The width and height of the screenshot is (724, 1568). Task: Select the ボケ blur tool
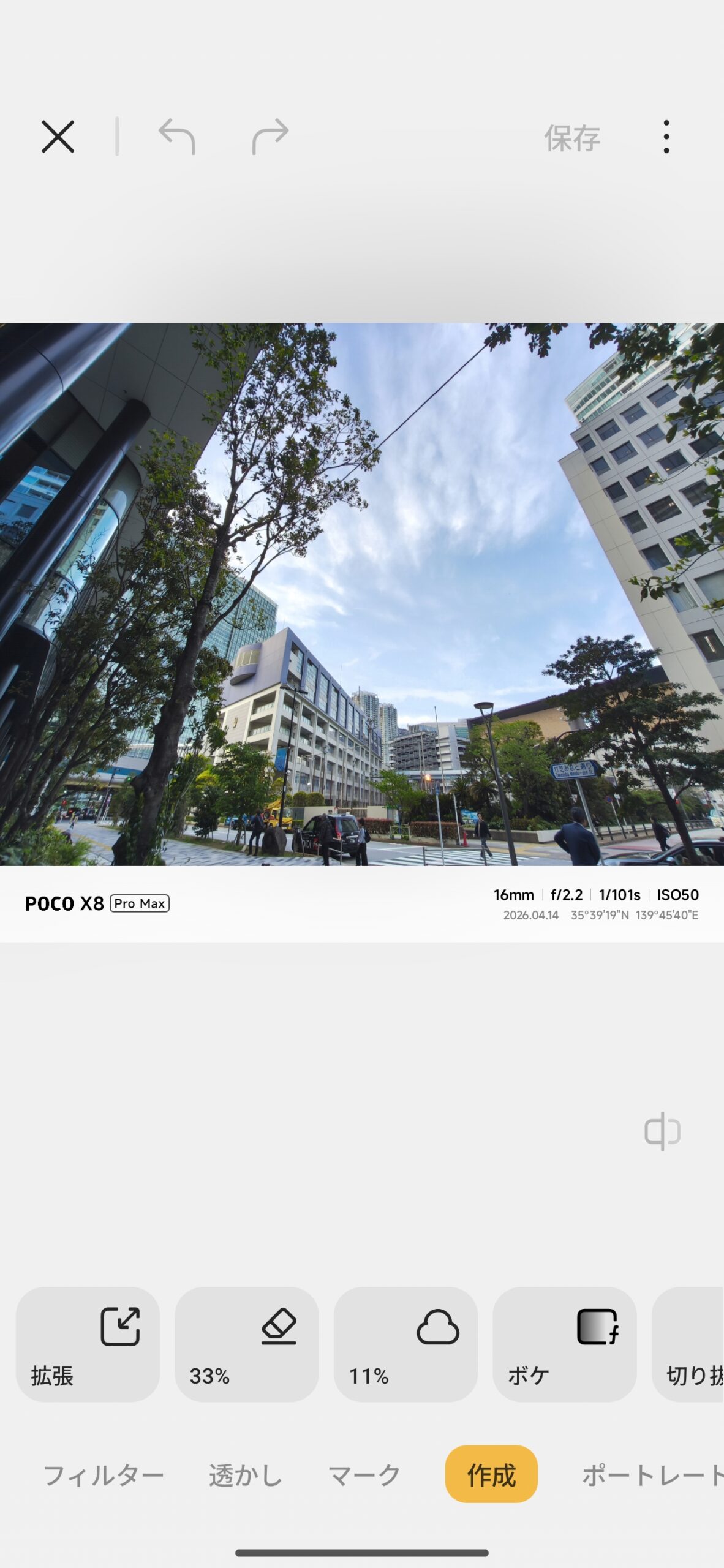click(564, 1344)
